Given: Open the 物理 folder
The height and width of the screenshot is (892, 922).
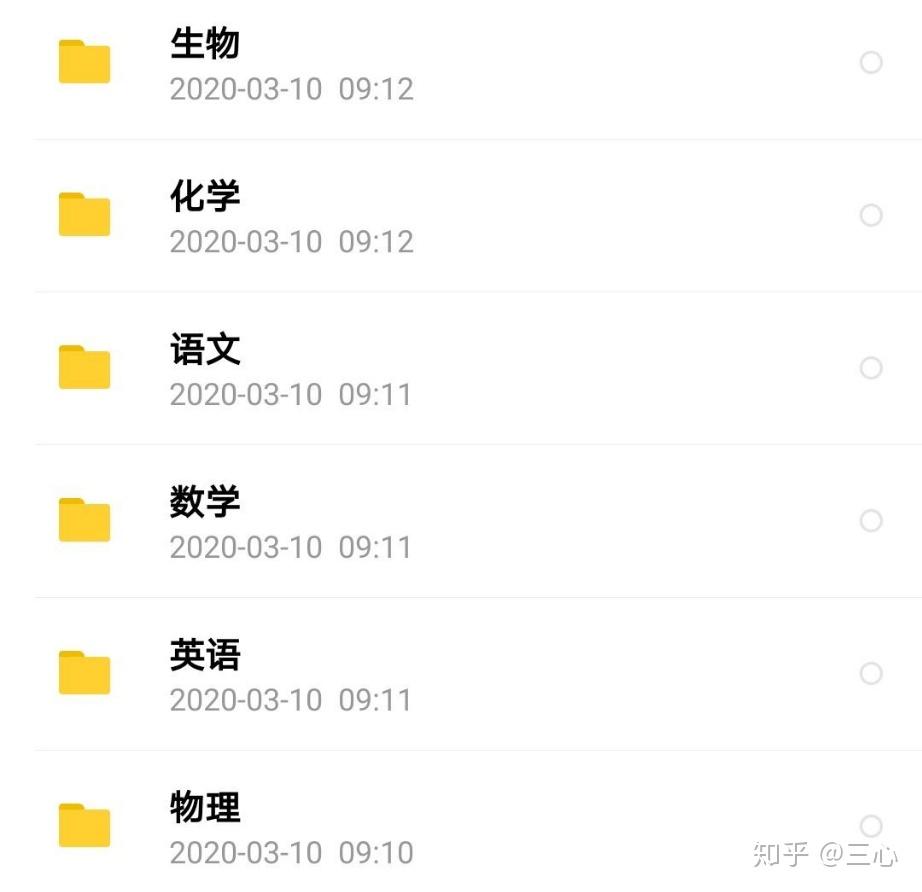Looking at the screenshot, I should 205,807.
